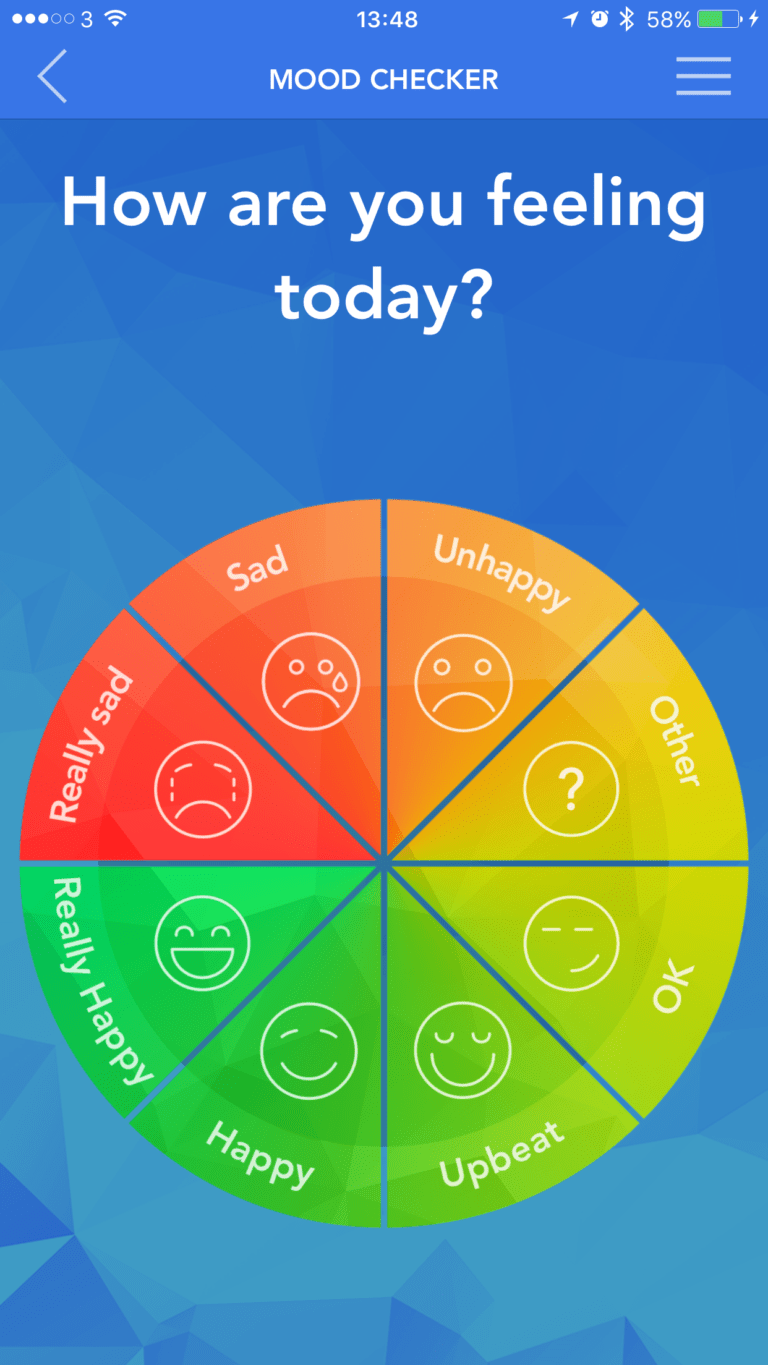Go back using the header arrow
768x1365 pixels.
pos(52,77)
